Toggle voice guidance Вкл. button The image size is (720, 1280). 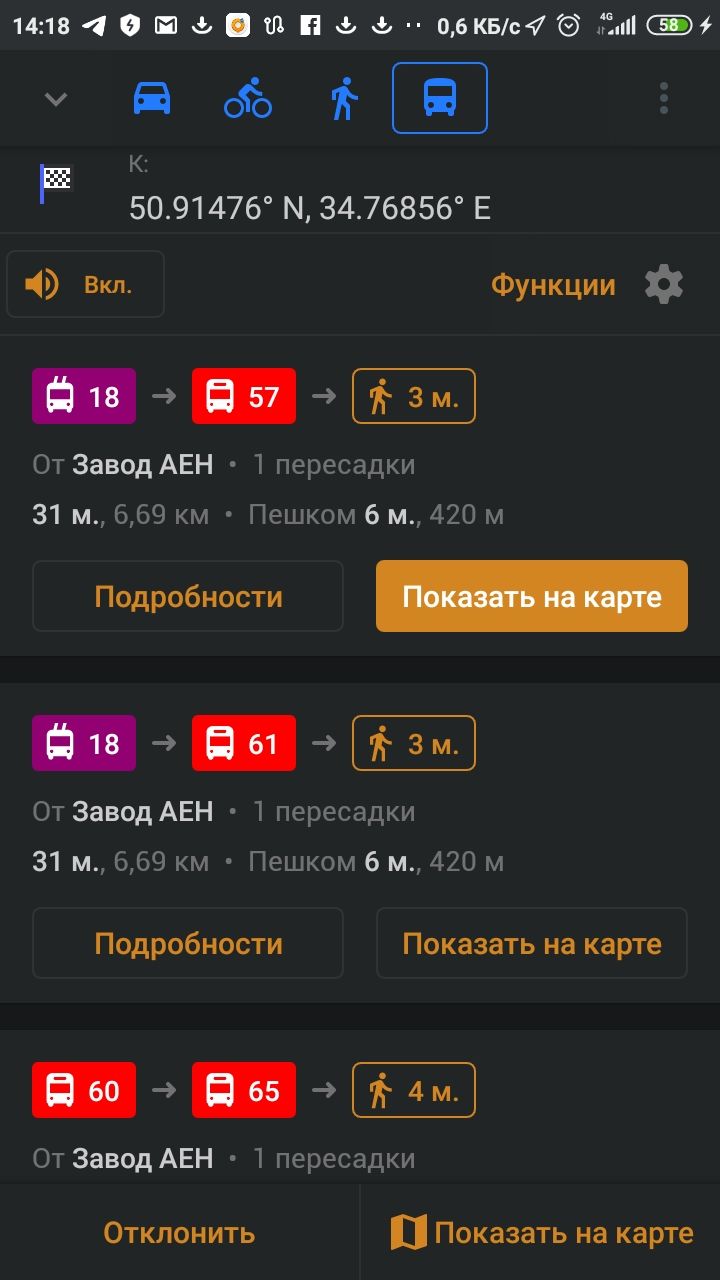(x=85, y=284)
